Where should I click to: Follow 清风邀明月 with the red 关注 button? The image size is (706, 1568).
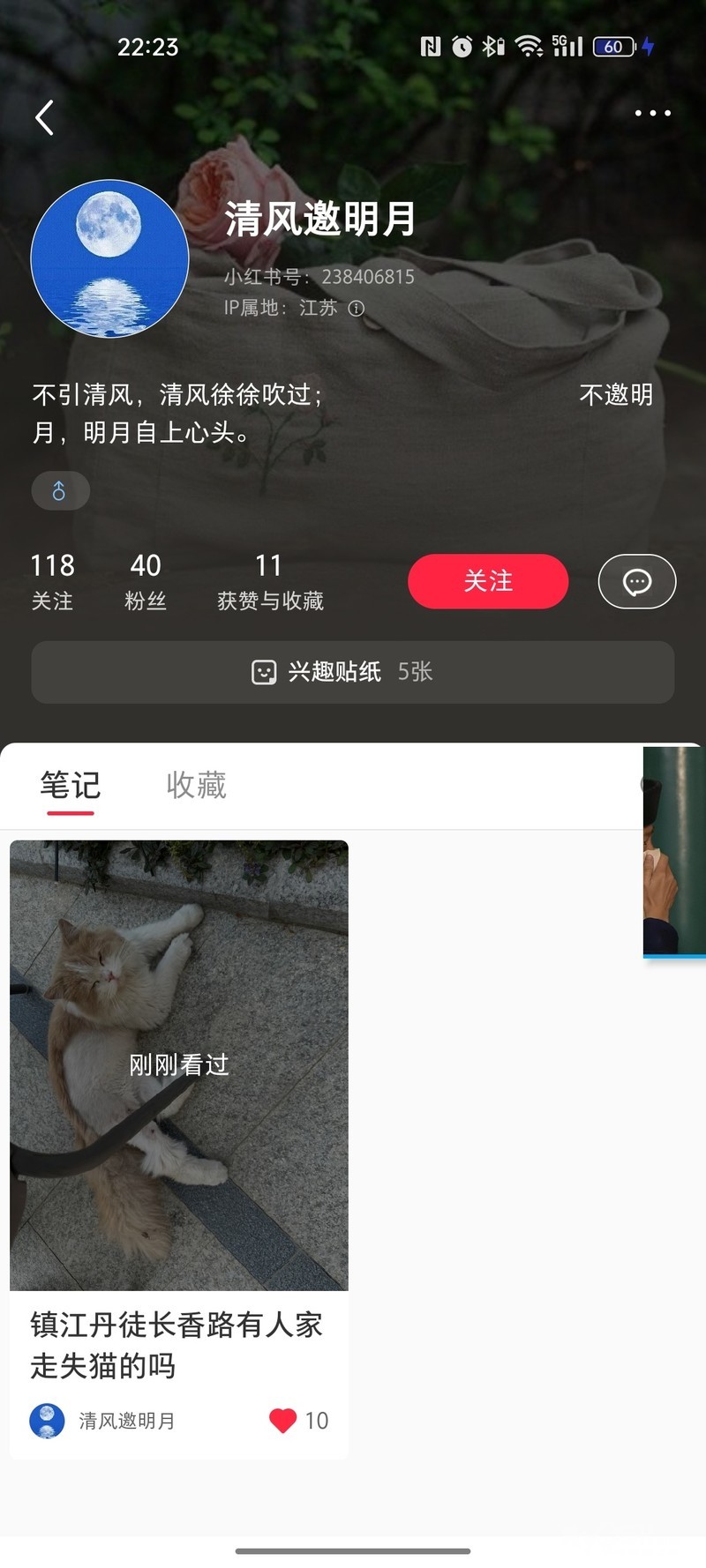488,581
